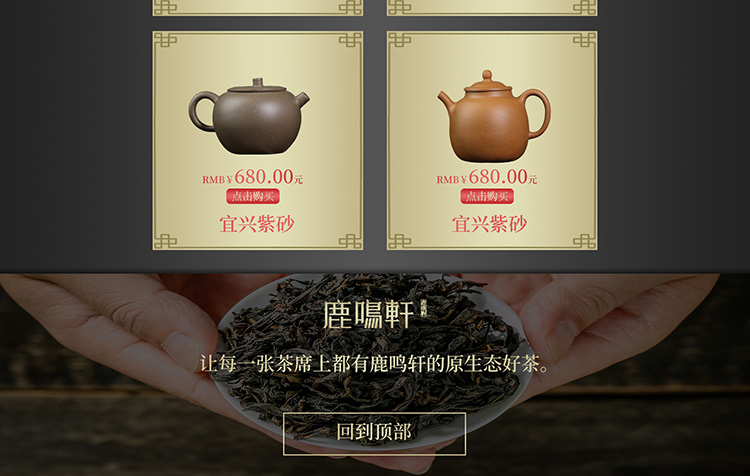Open the dark clay teapot product card

coord(250,118)
